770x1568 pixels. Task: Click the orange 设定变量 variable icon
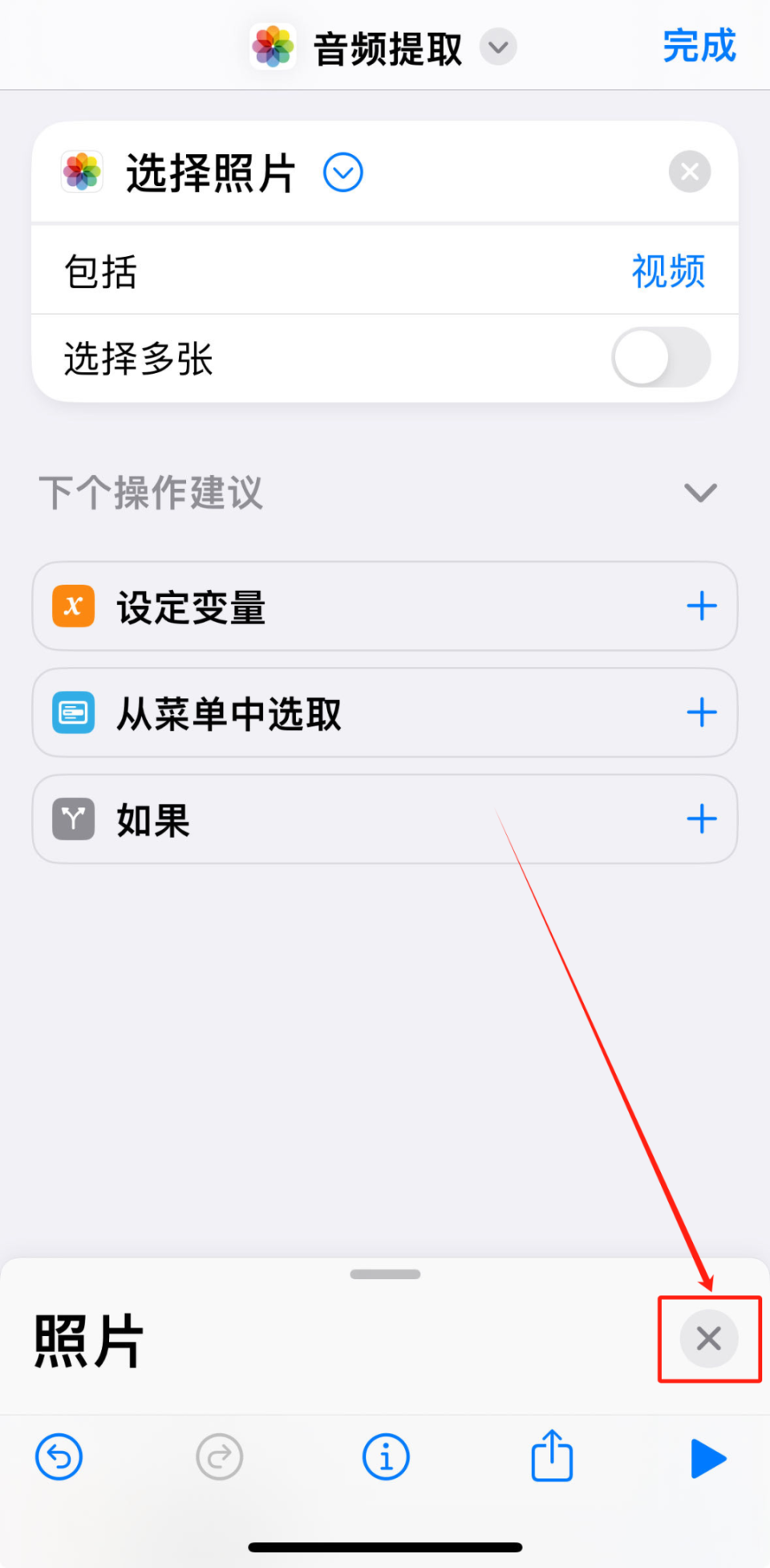(72, 606)
